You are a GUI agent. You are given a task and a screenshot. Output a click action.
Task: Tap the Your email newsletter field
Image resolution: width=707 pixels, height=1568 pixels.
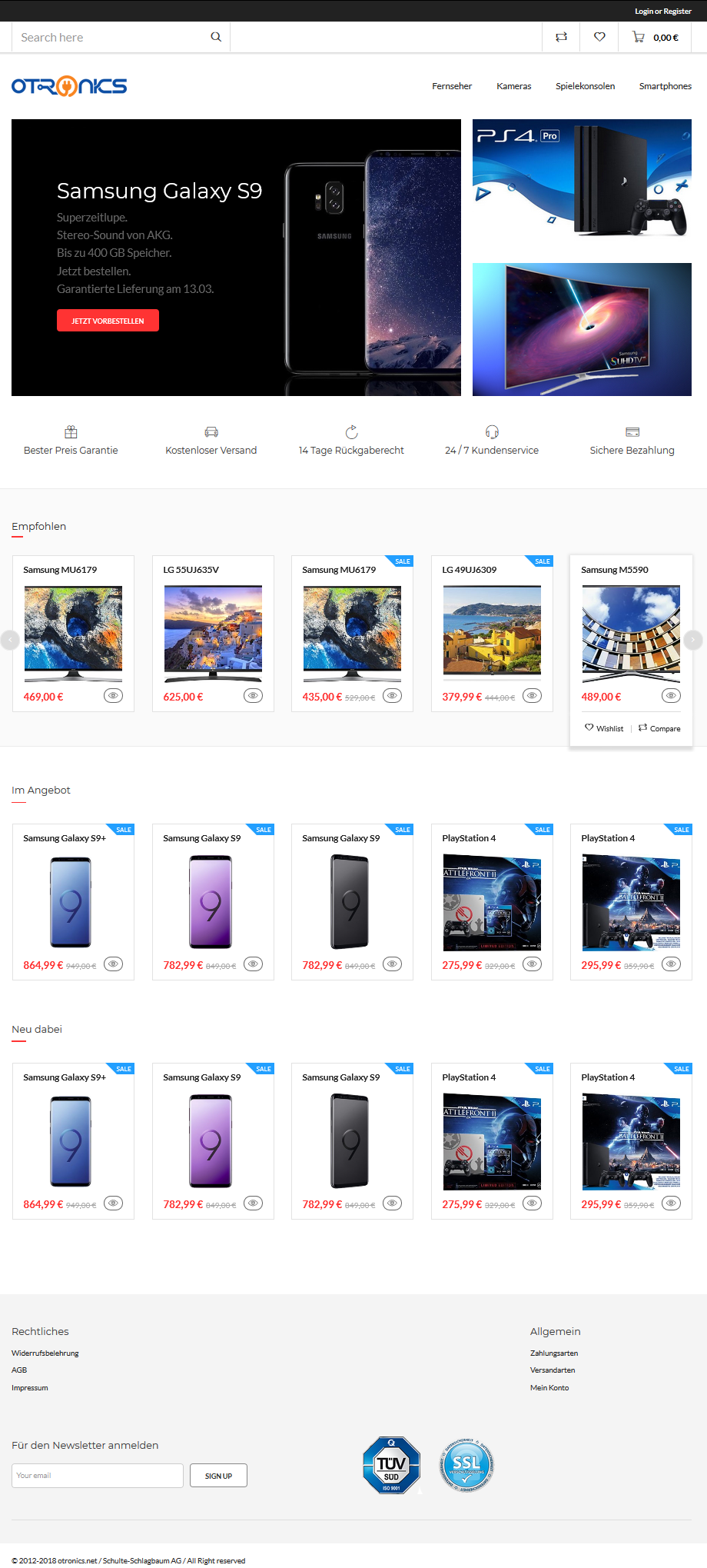click(98, 1476)
